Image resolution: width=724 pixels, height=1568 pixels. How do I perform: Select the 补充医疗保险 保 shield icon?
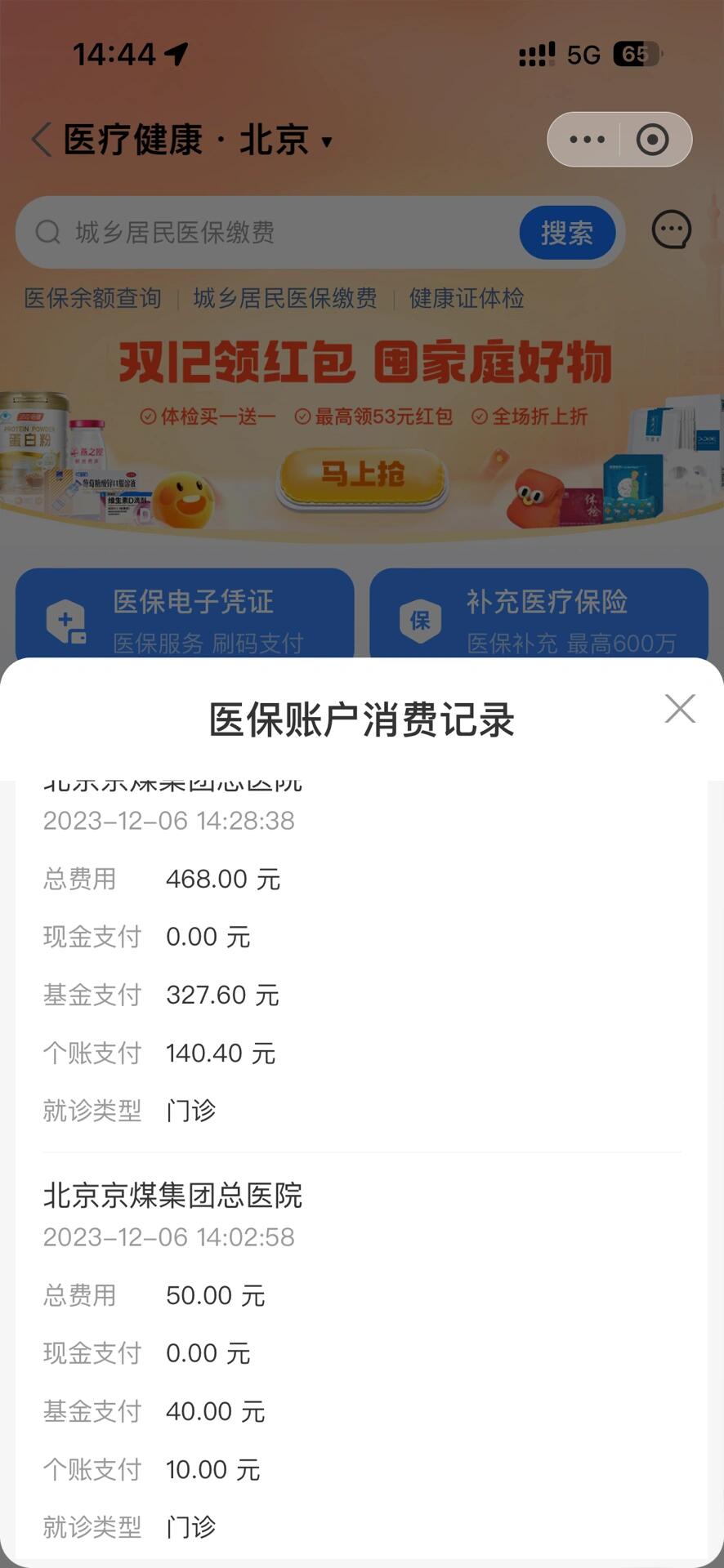(x=420, y=618)
